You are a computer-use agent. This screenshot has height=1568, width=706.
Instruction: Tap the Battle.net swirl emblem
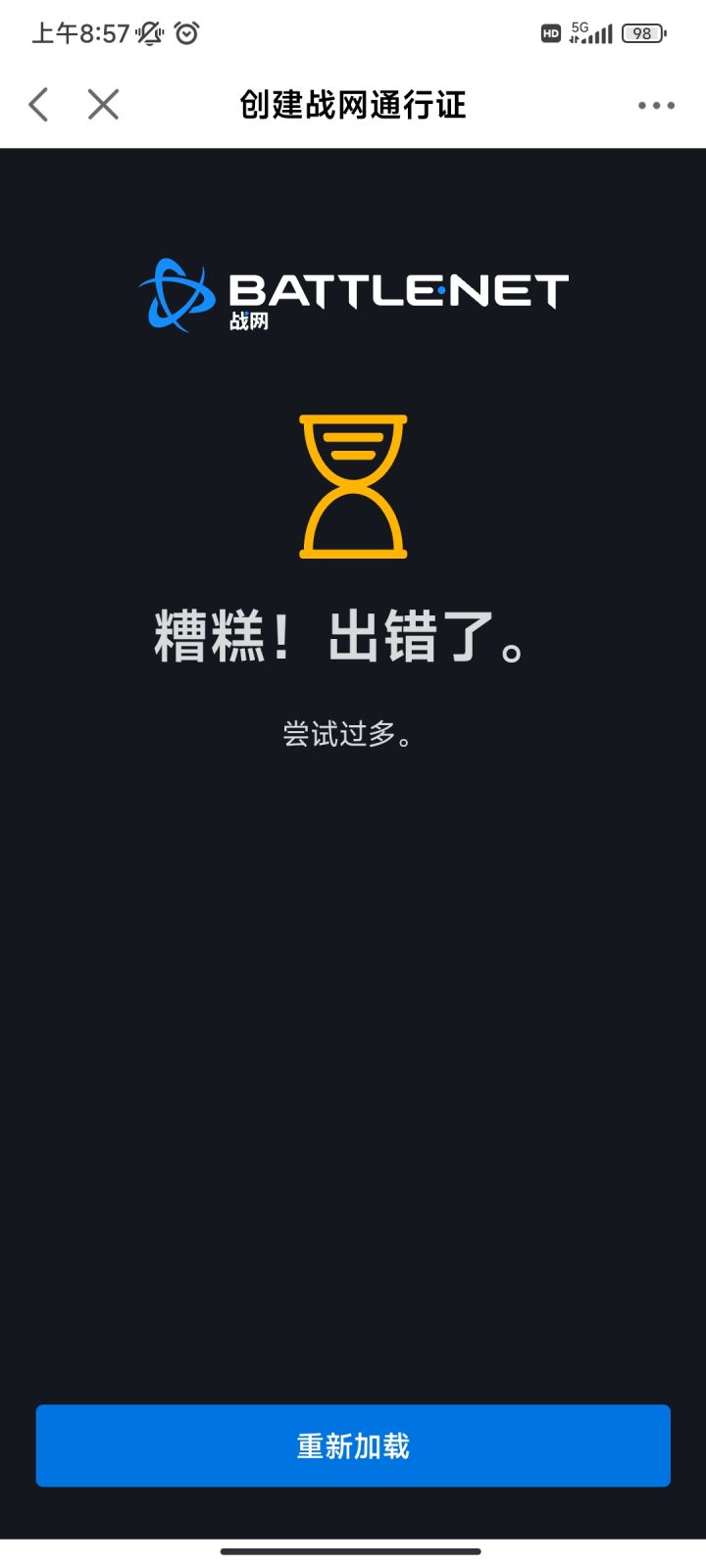(x=176, y=292)
